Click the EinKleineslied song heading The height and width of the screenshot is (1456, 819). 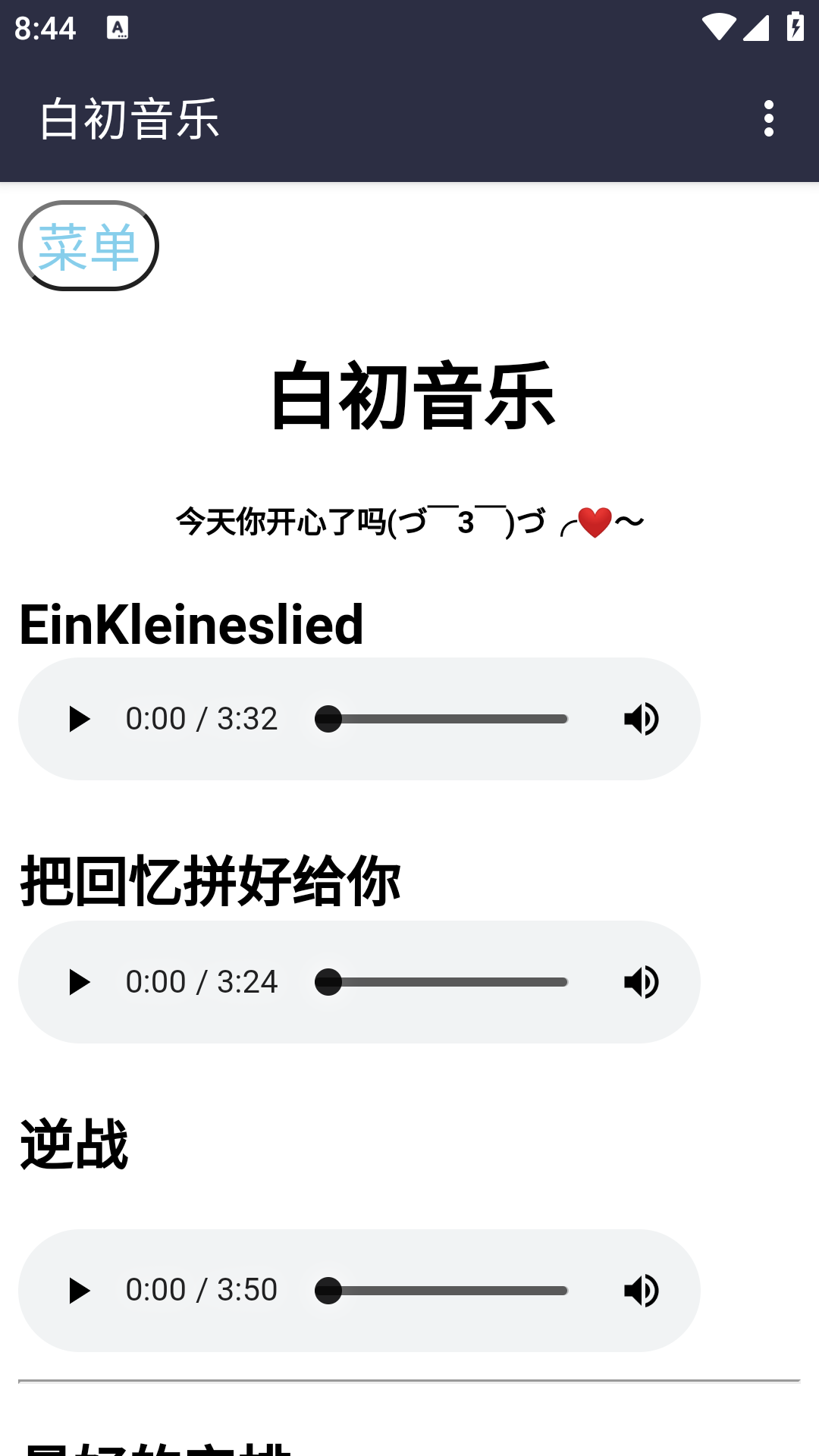[x=190, y=624]
